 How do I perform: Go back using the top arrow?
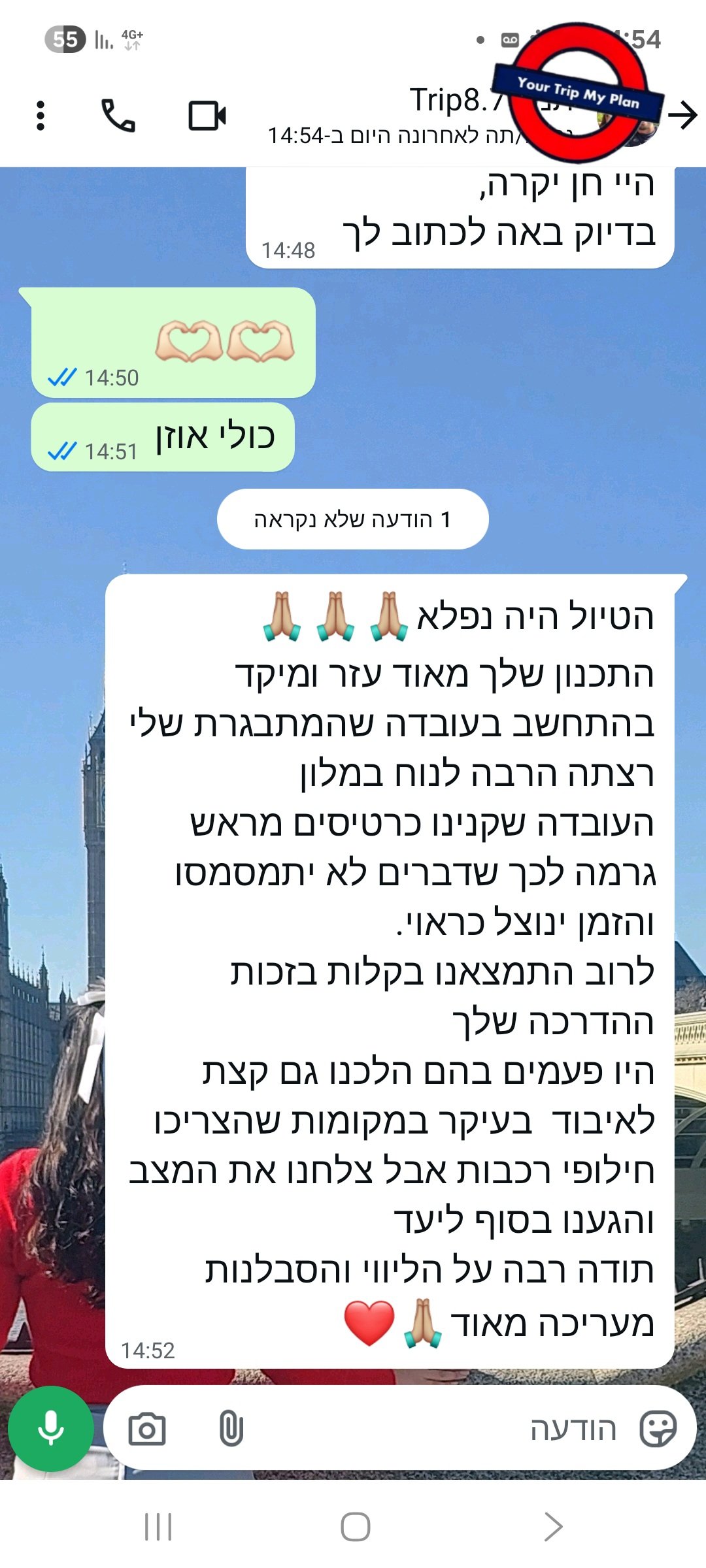[x=683, y=116]
